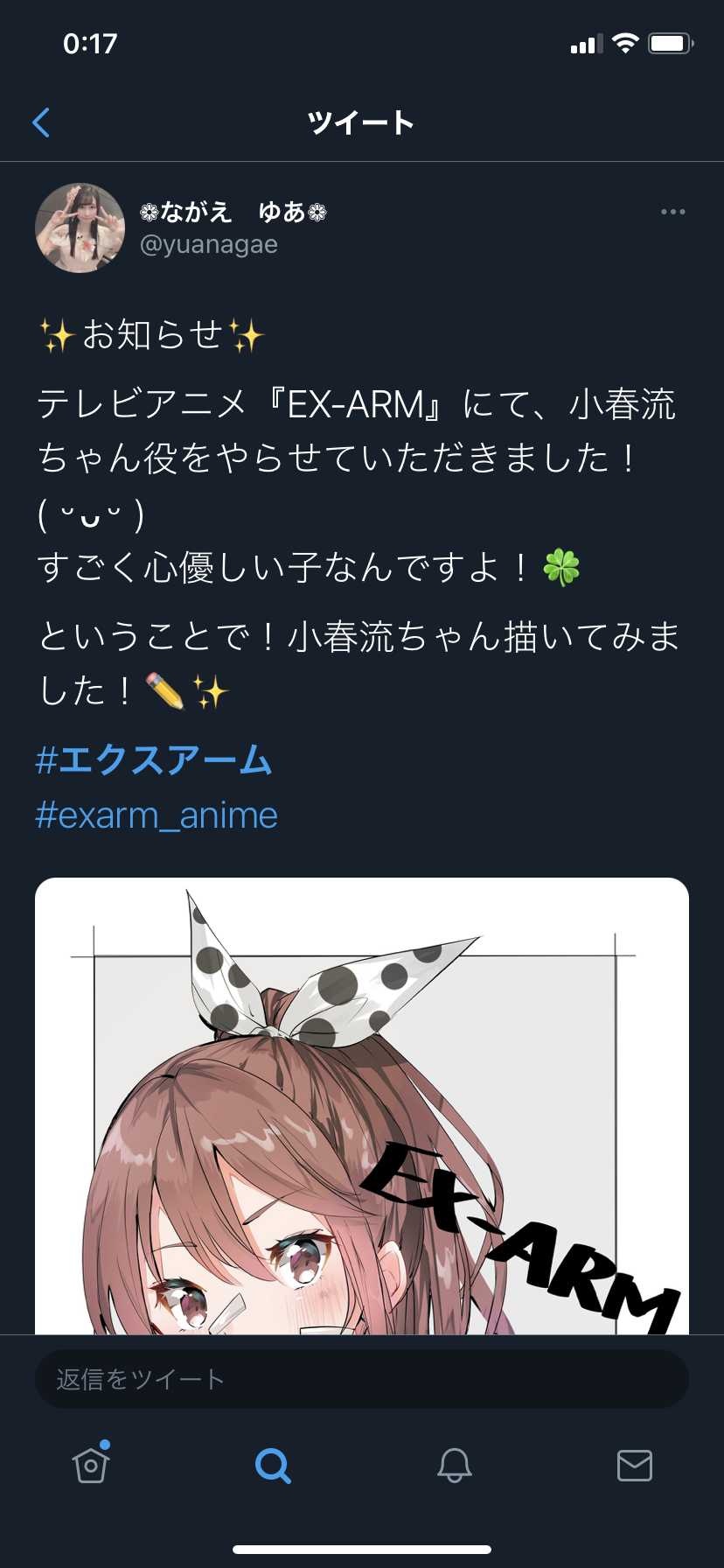Open the attached EX-ARM illustration
Screen dimensions: 724x1568
click(x=362, y=1107)
